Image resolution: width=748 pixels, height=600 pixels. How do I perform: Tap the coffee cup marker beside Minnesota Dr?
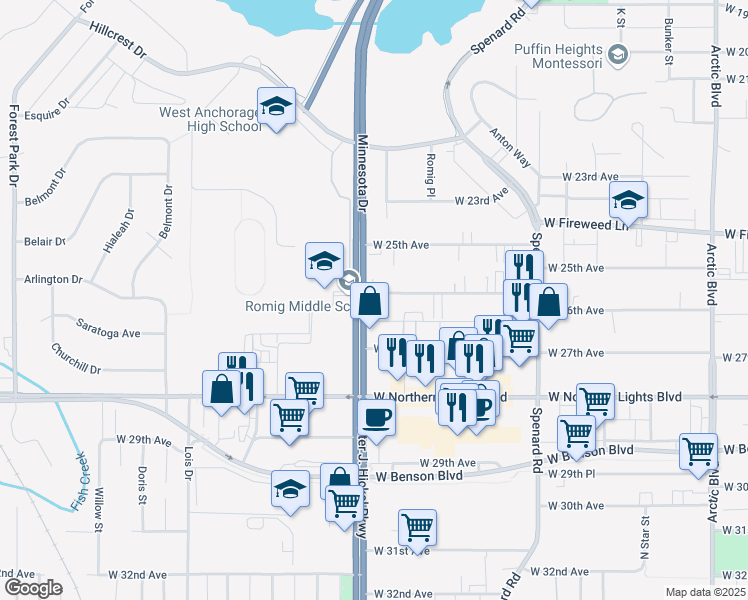tap(376, 421)
